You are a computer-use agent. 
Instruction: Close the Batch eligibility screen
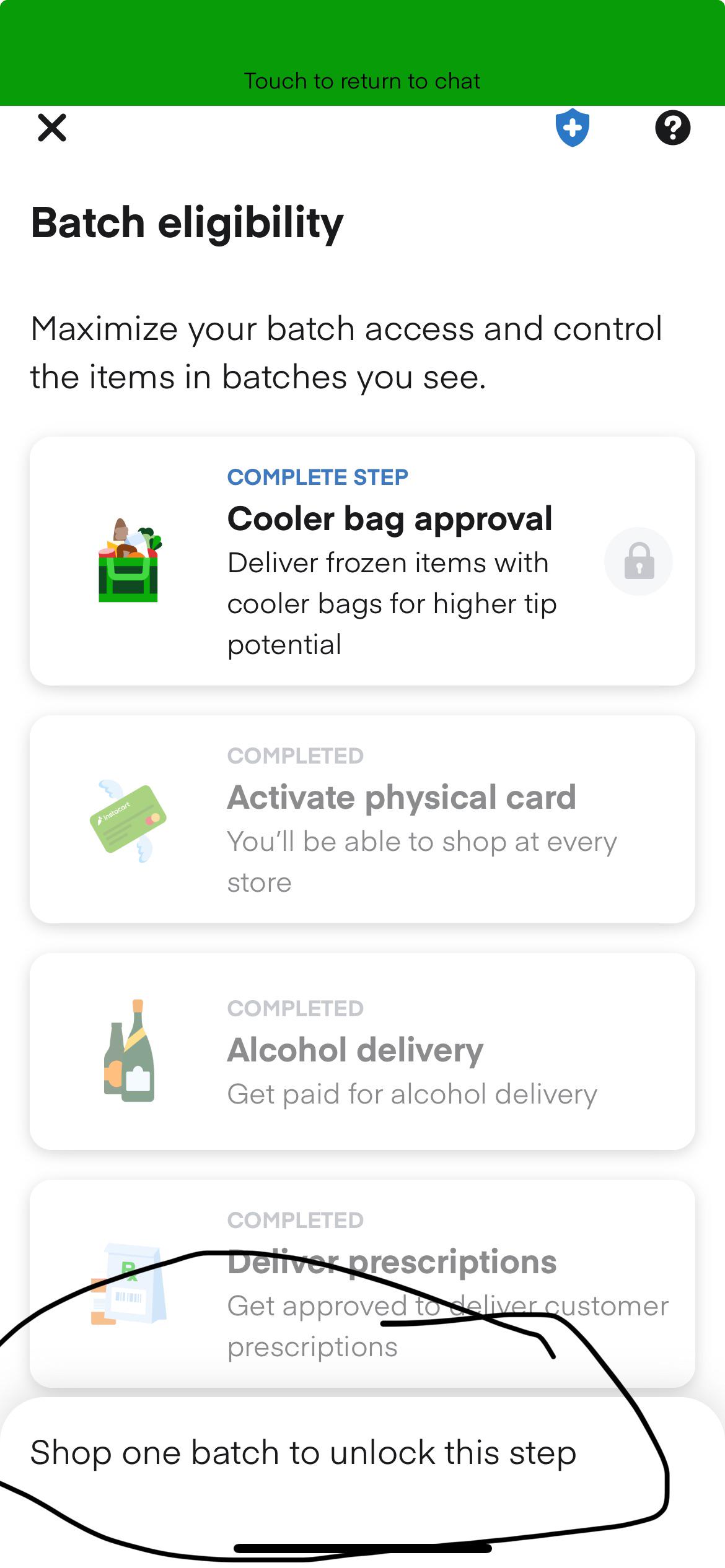[52, 128]
